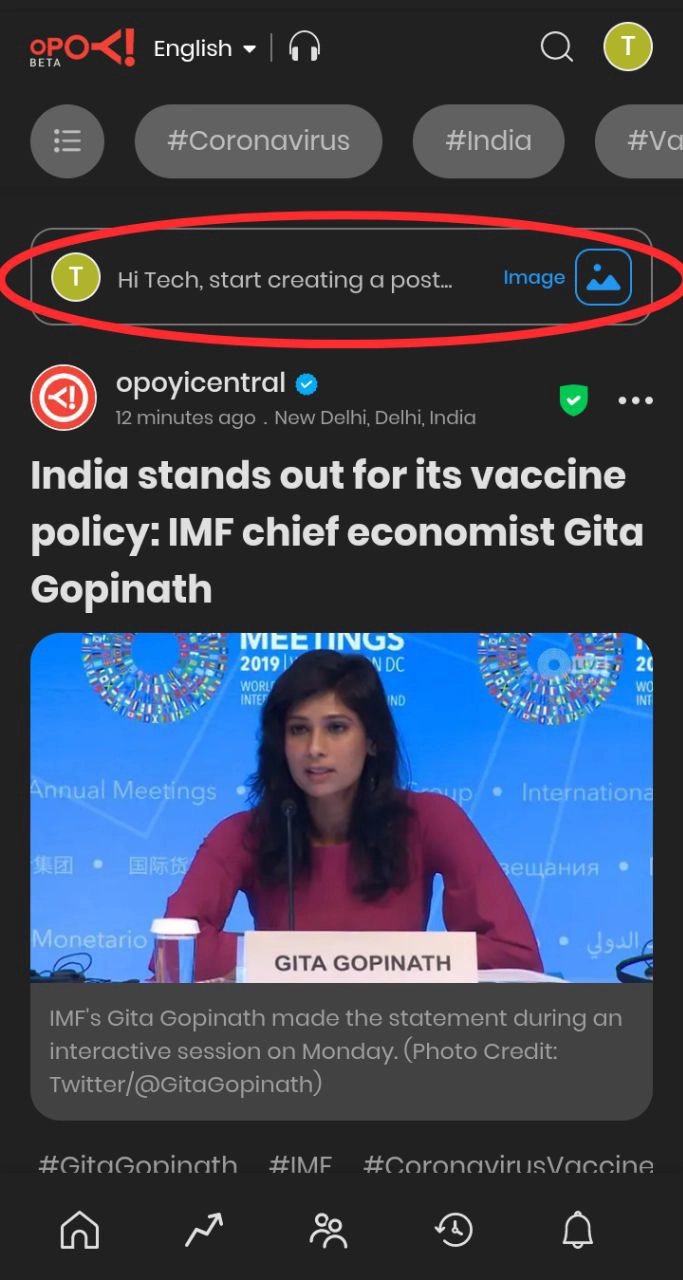683x1280 pixels.
Task: Open the #IMF hashtag
Action: [x=300, y=1164]
